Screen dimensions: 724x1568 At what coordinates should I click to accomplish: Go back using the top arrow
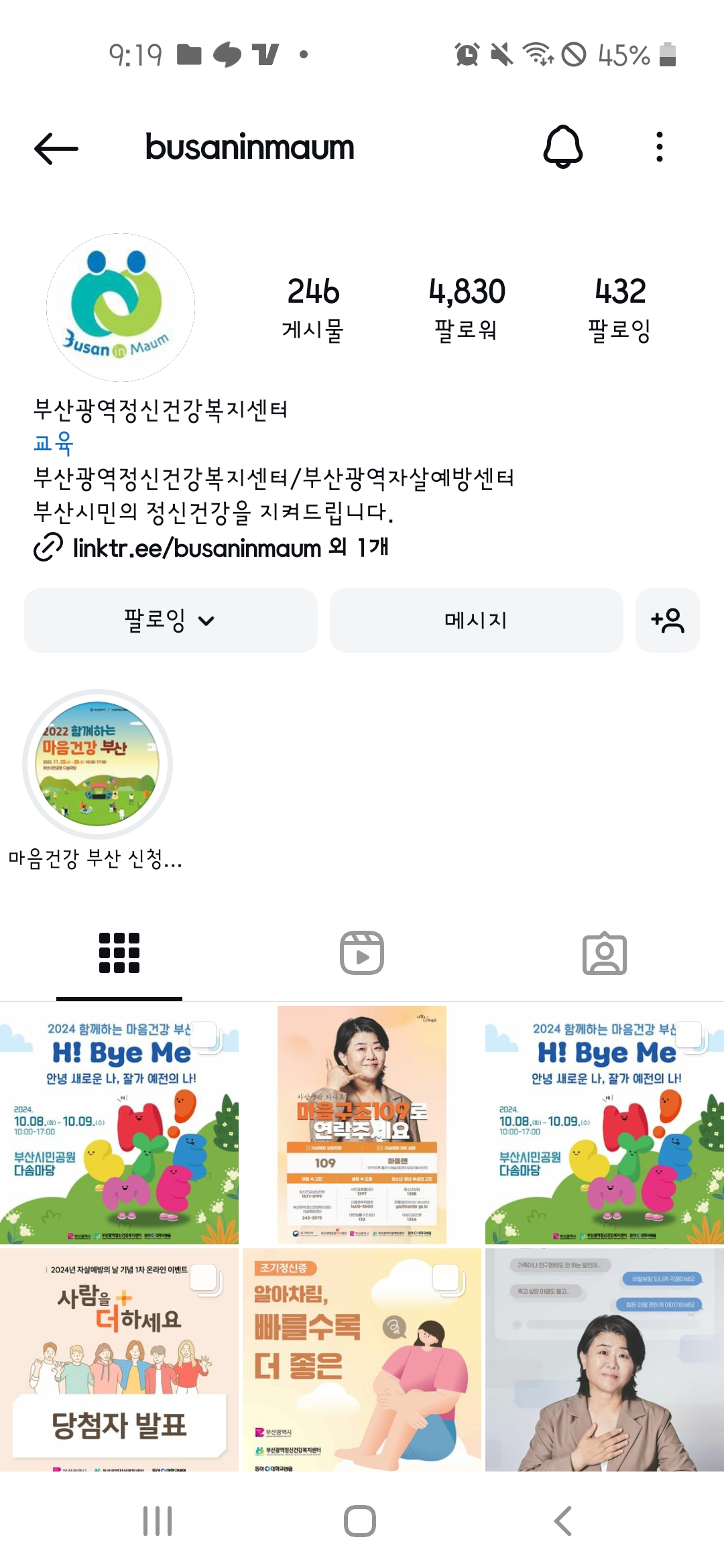[56, 148]
